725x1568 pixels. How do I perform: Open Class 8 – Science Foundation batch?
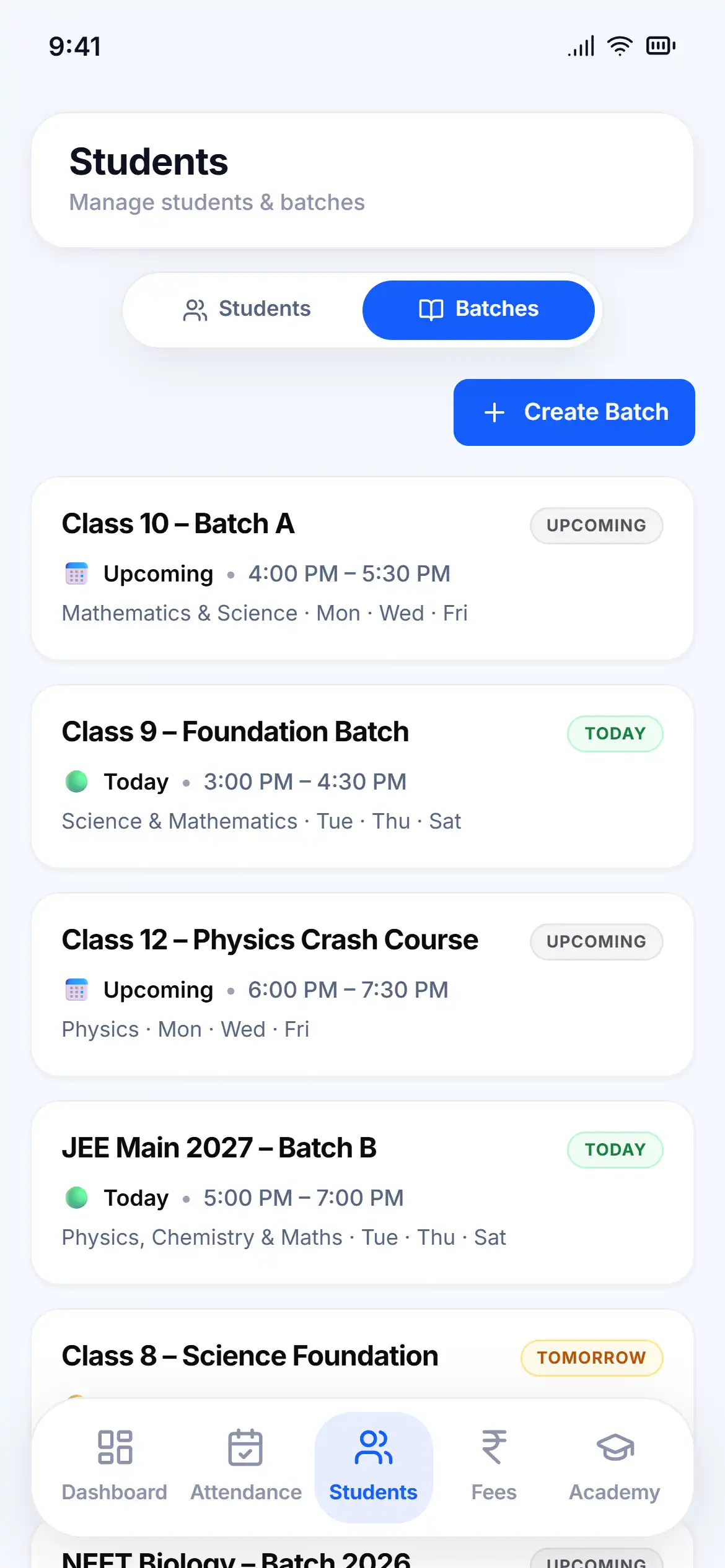pyautogui.click(x=362, y=1355)
